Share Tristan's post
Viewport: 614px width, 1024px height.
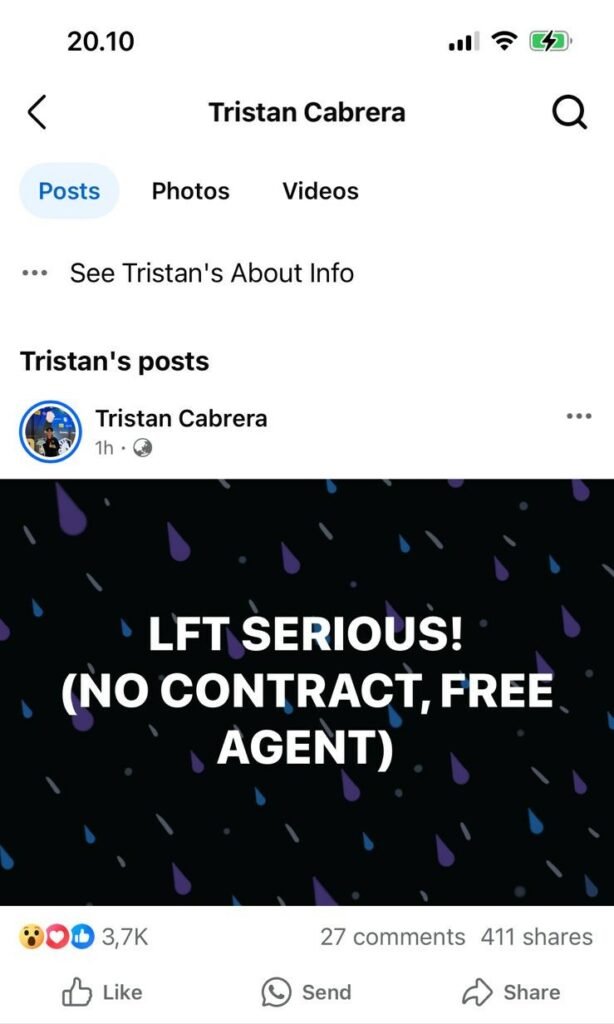(510, 992)
